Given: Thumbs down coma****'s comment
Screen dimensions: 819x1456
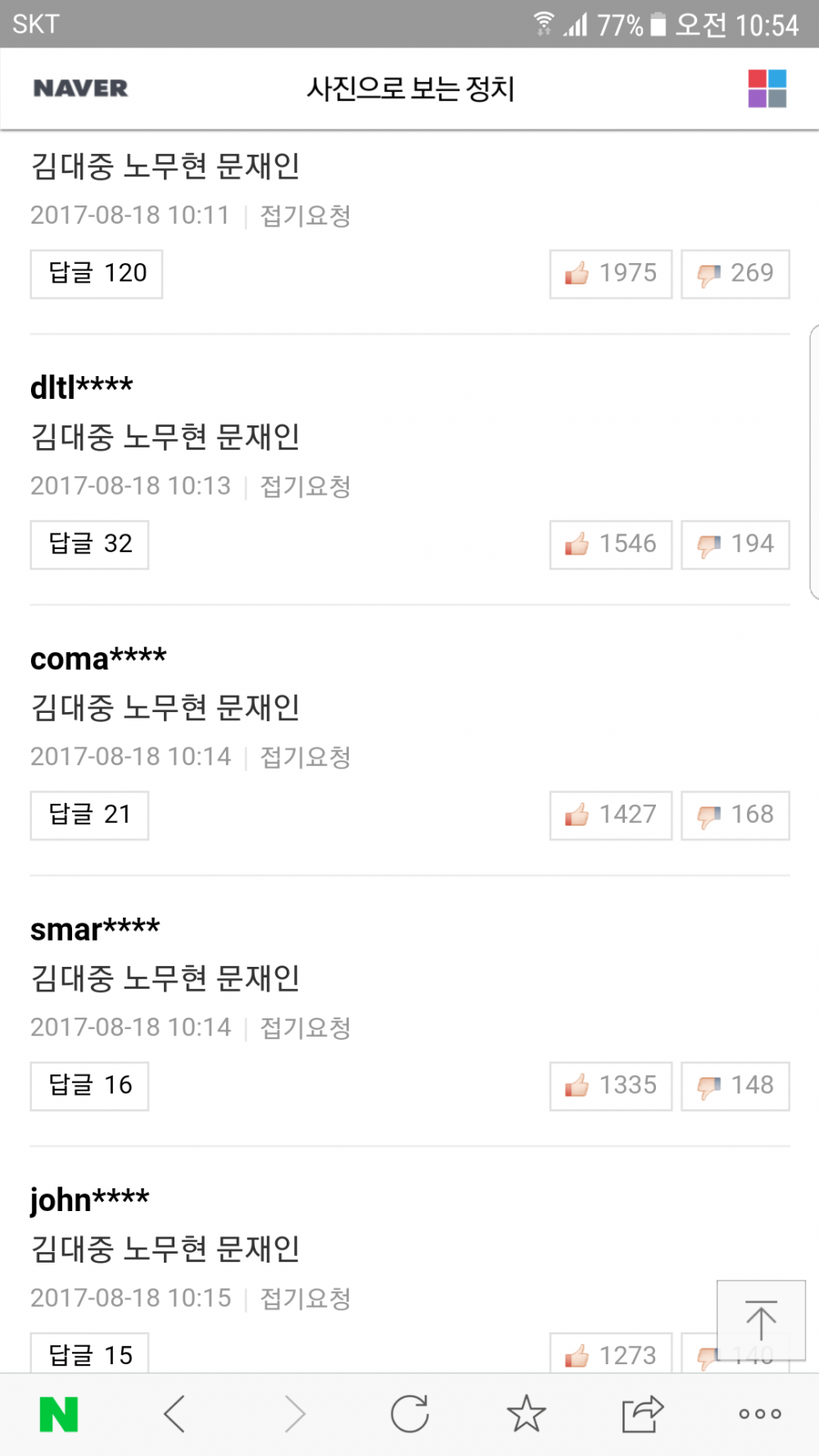Looking at the screenshot, I should coord(735,815).
